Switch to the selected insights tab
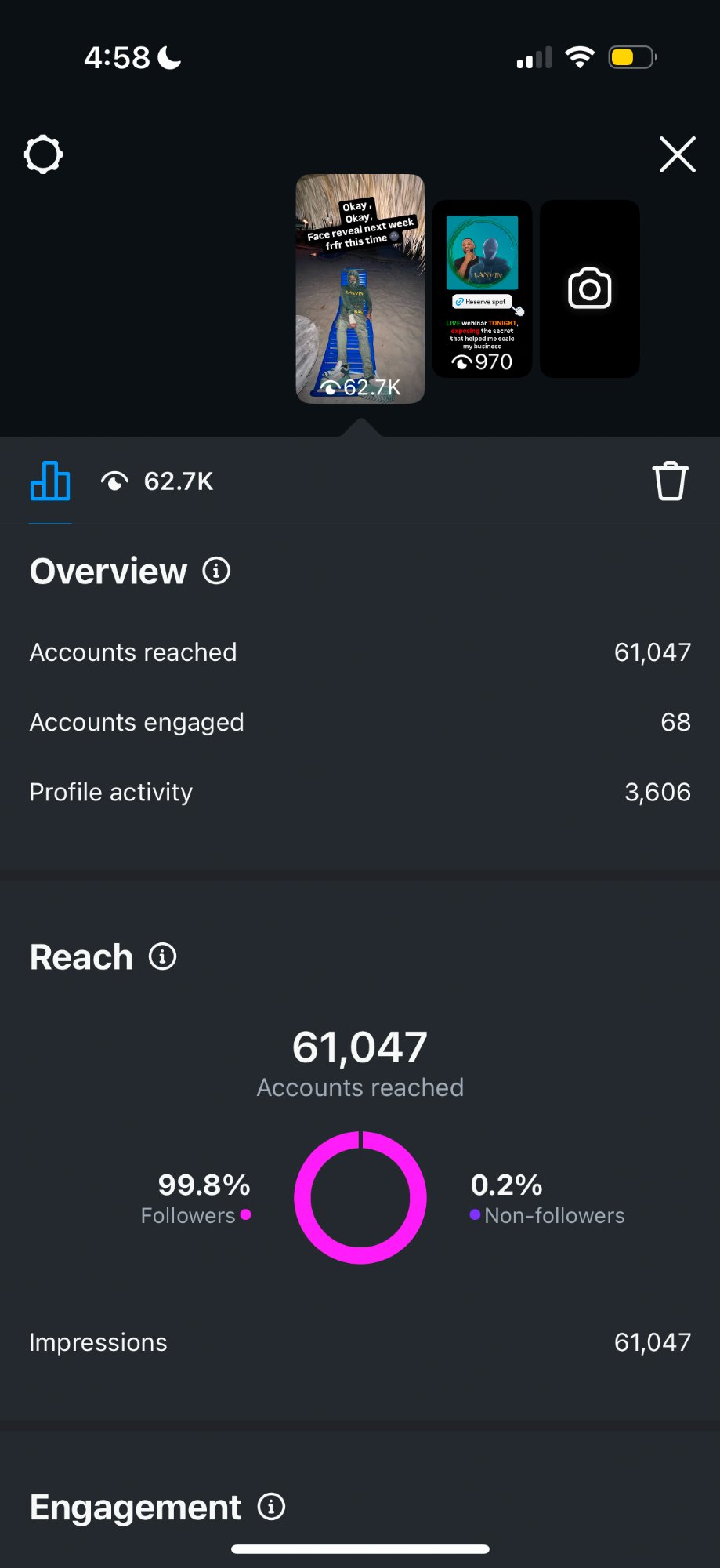The width and height of the screenshot is (720, 1568). pyautogui.click(x=49, y=481)
